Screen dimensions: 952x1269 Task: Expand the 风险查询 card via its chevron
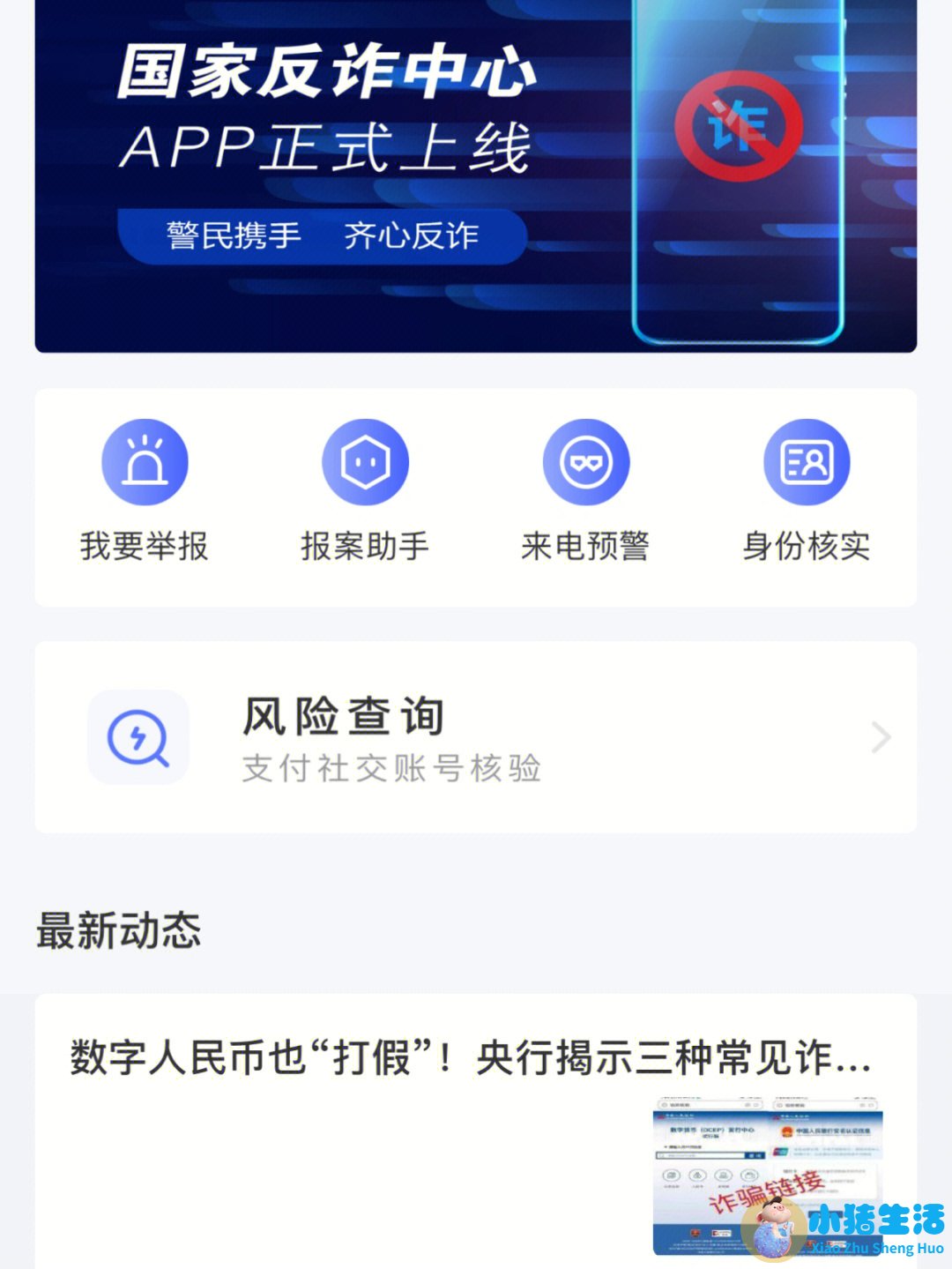pos(881,738)
